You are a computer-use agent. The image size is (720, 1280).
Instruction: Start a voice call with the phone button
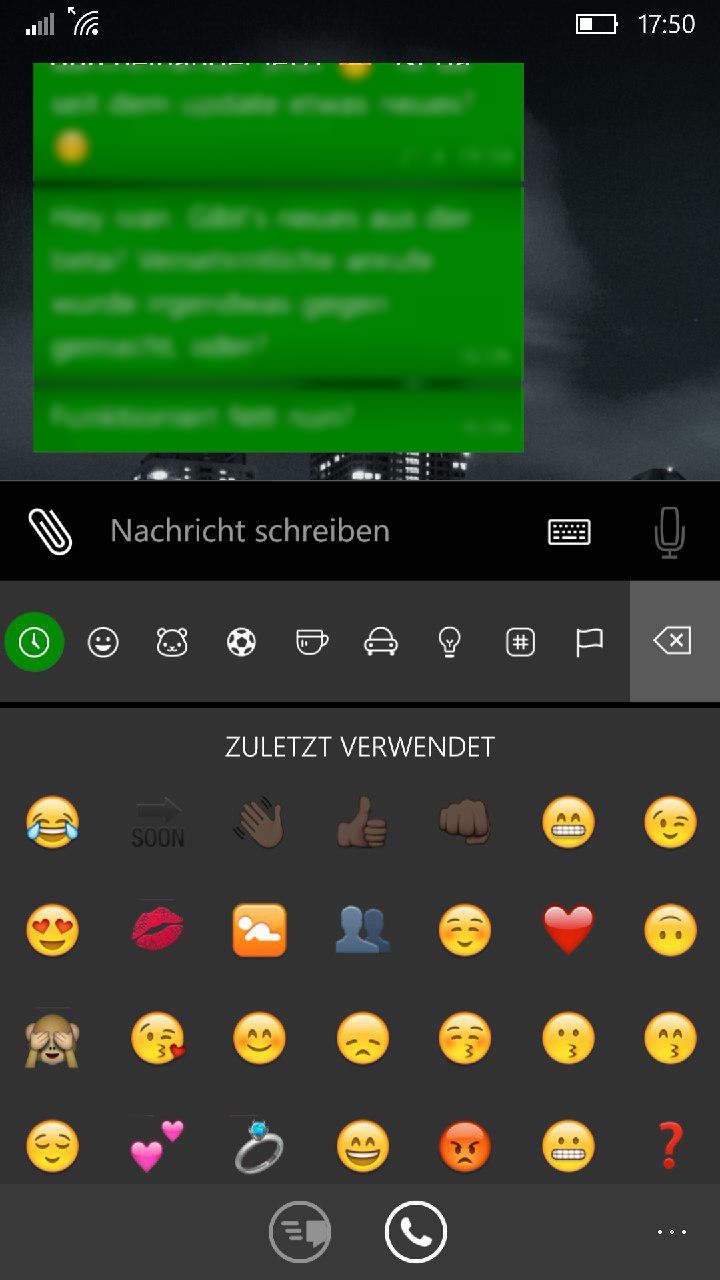(x=416, y=1232)
